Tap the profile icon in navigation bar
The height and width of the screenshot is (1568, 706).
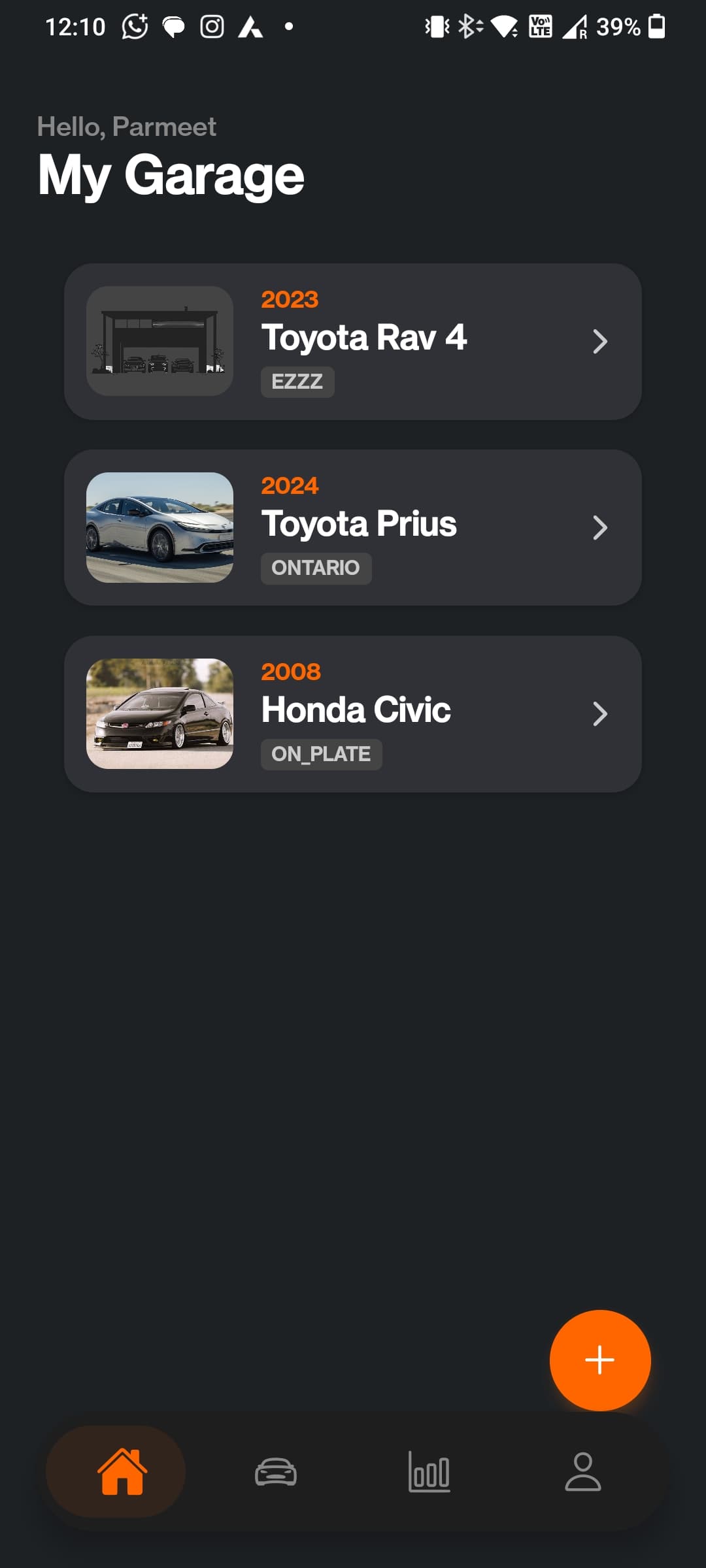pos(584,1472)
